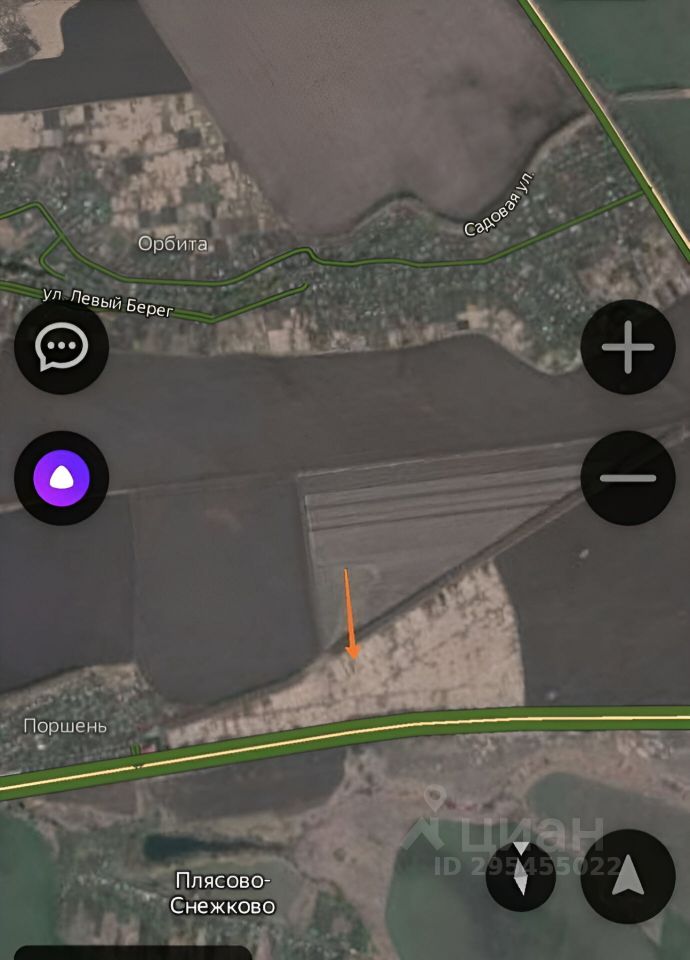Open the feedback chat bubble
Viewport: 690px width, 960px height.
click(x=62, y=348)
